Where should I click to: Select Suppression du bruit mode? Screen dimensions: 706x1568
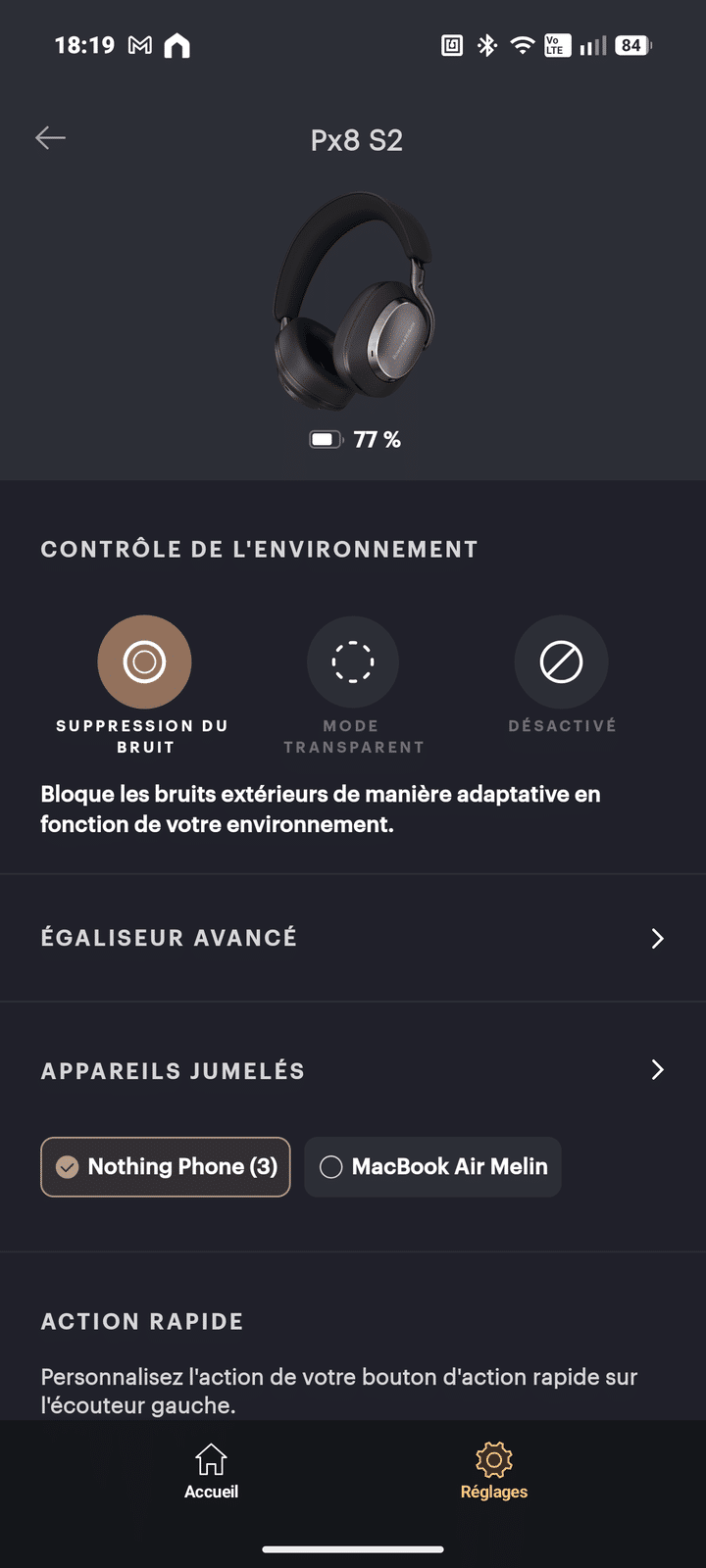pyautogui.click(x=144, y=662)
